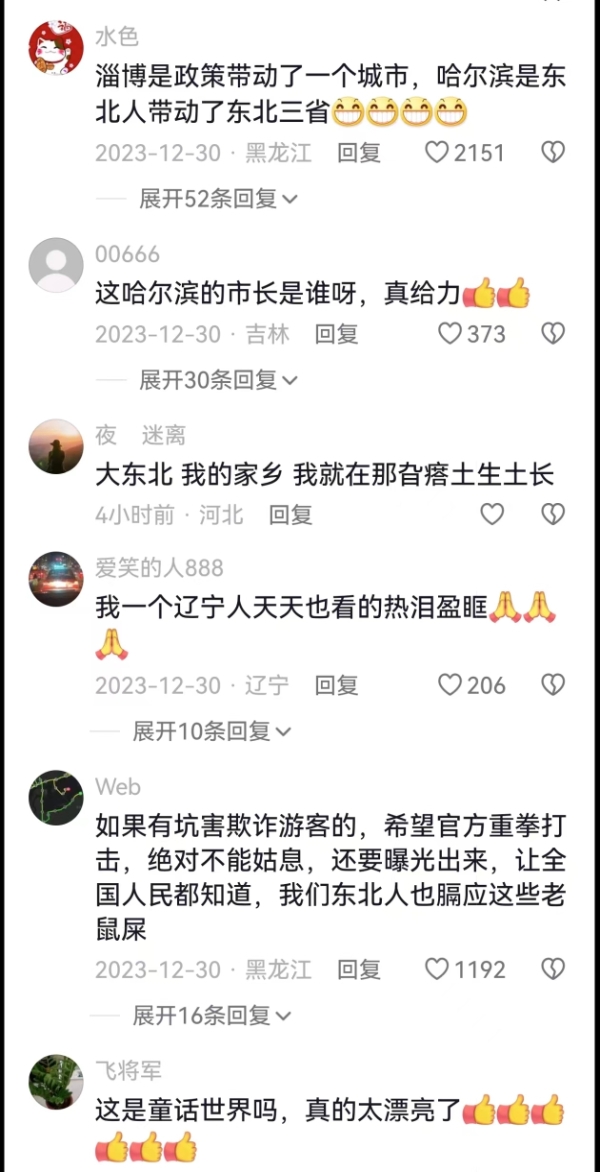600x1172 pixels.
Task: Expand the 16 replies under Web
Action: tap(212, 1016)
